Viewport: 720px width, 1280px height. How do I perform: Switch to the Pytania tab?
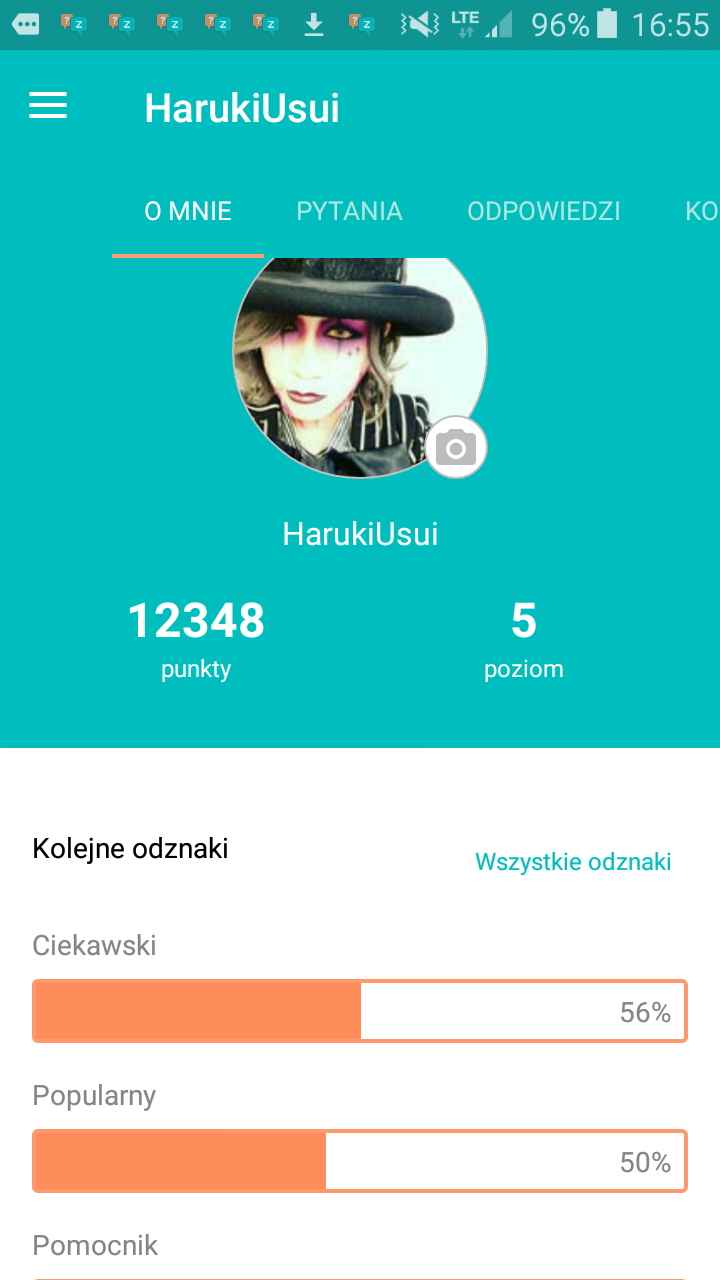(349, 212)
